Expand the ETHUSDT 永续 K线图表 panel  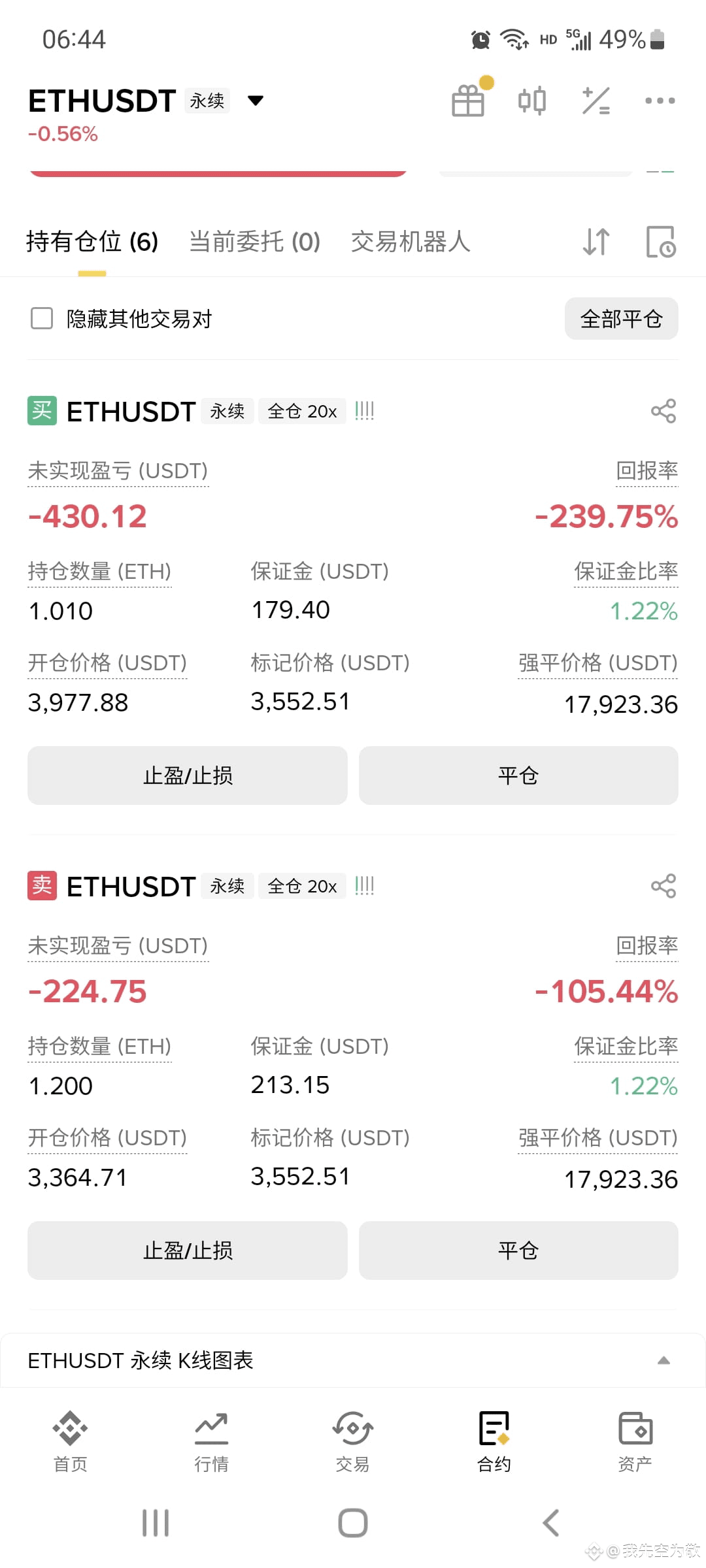(353, 1360)
